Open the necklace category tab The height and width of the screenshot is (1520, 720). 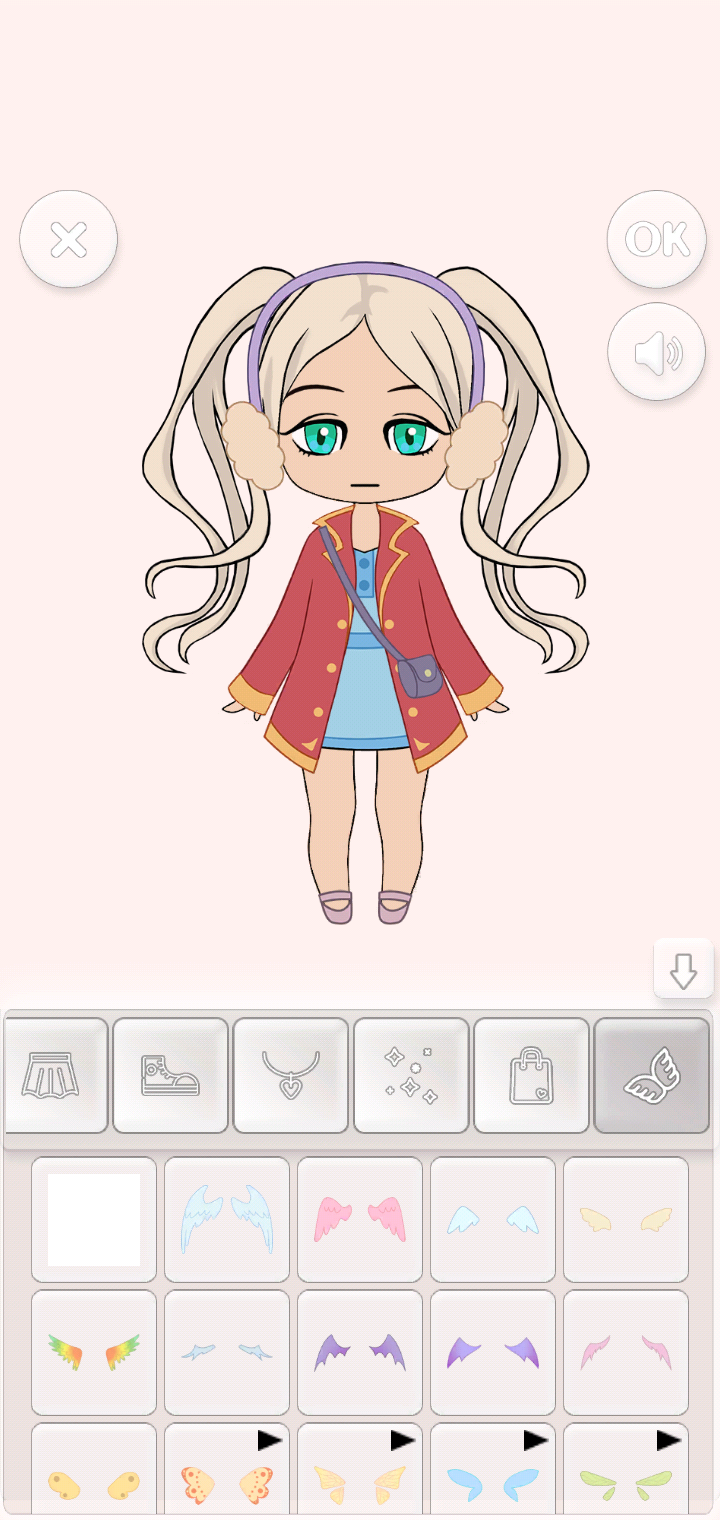click(290, 1075)
